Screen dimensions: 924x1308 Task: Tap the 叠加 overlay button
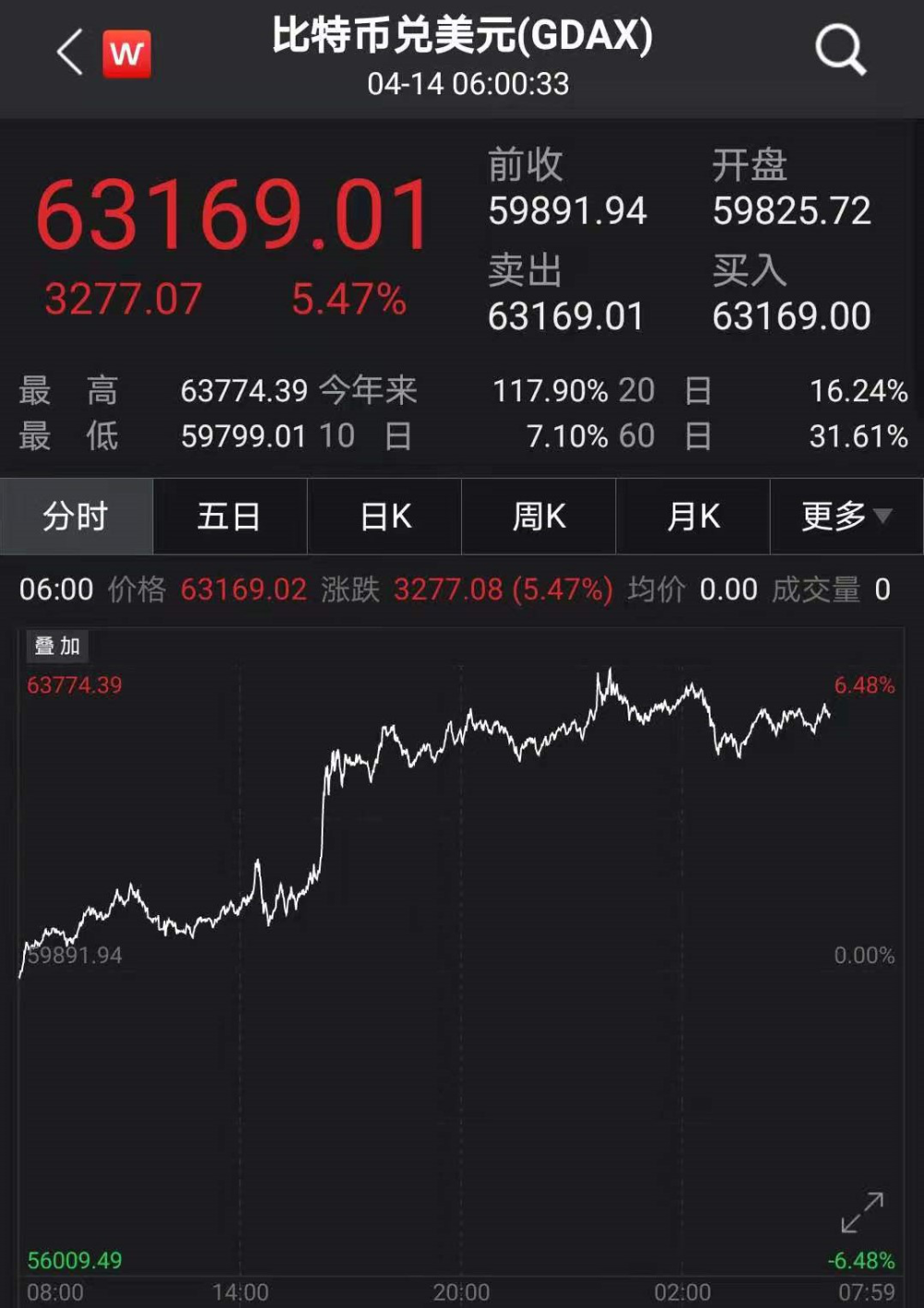(x=57, y=645)
